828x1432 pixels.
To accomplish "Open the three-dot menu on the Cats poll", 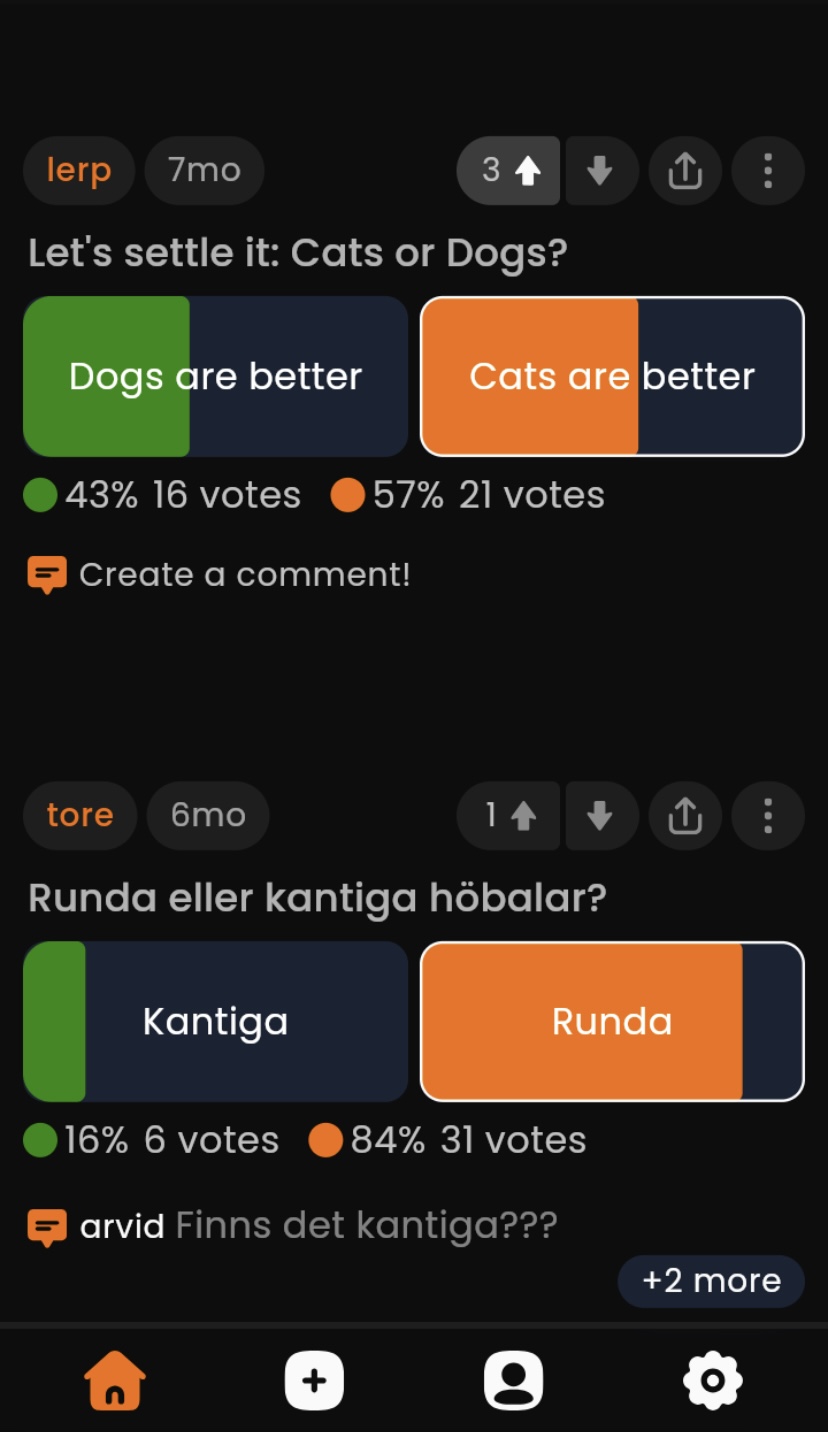I will click(x=767, y=170).
